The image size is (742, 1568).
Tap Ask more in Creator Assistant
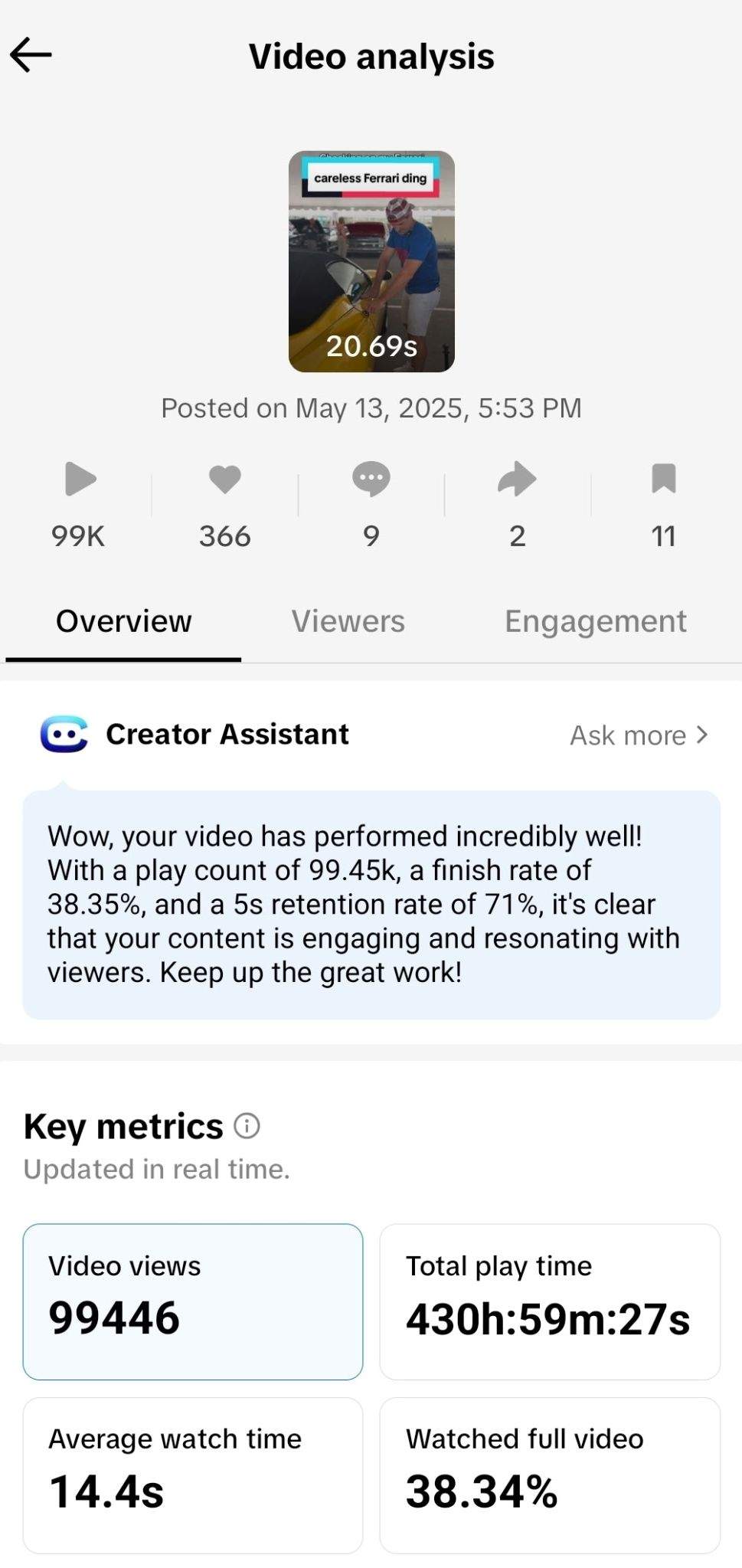click(x=639, y=735)
